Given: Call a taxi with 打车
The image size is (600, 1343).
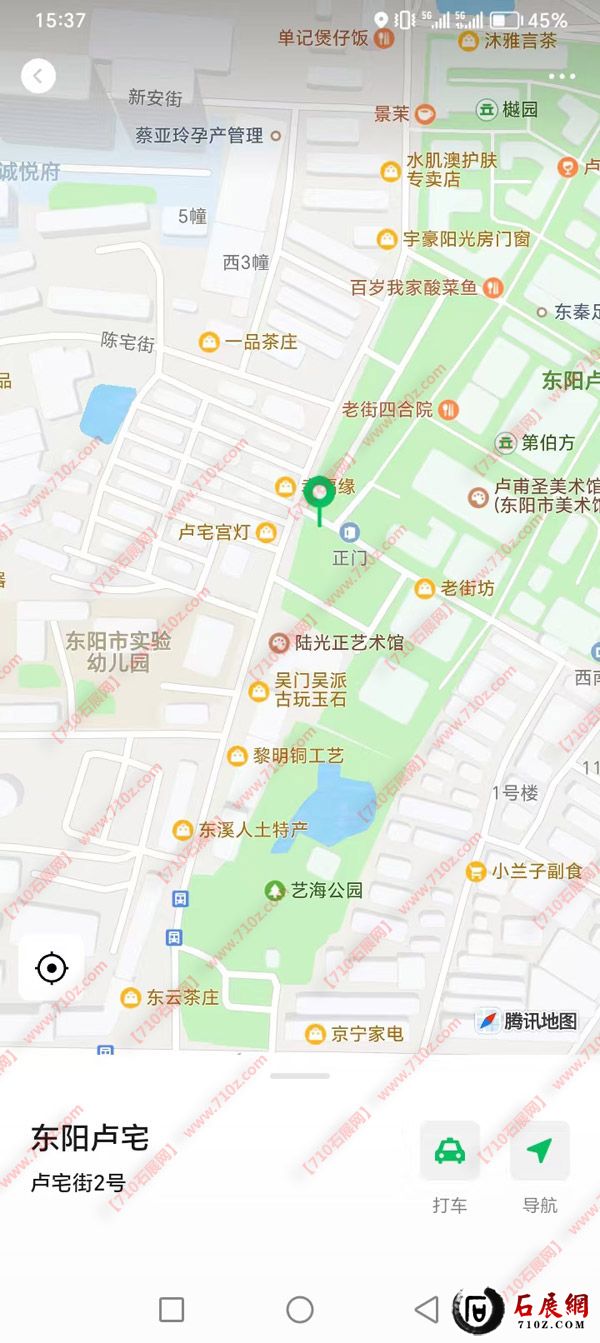Looking at the screenshot, I should [x=450, y=1152].
